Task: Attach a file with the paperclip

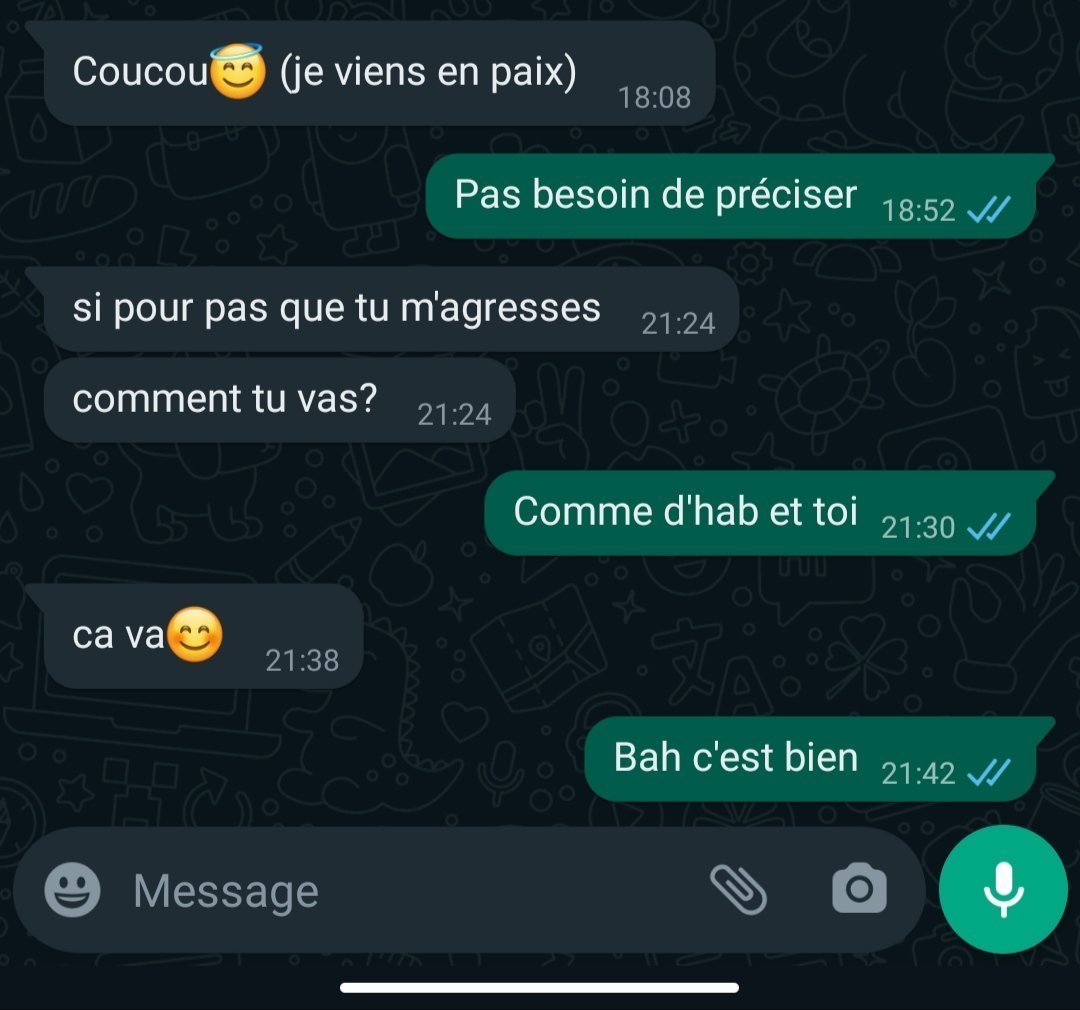Action: coord(738,889)
